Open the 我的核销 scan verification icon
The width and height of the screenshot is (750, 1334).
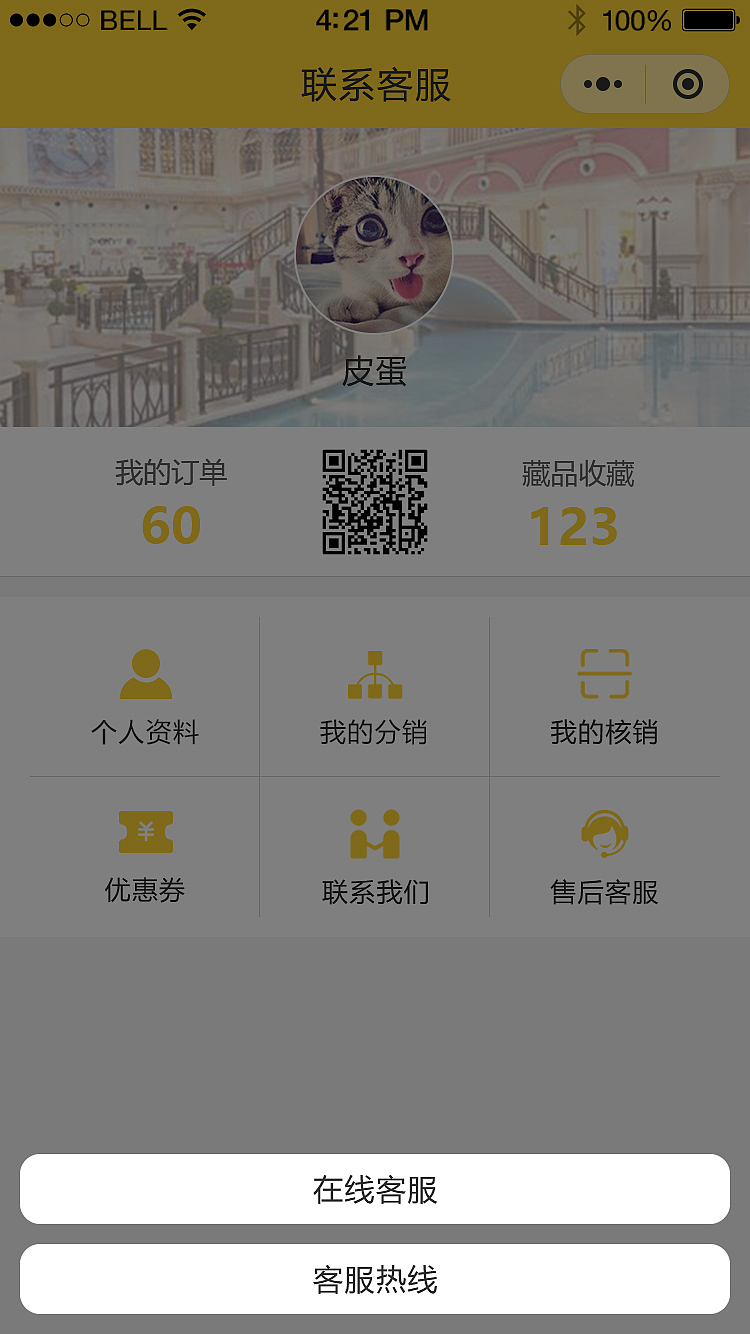(605, 670)
